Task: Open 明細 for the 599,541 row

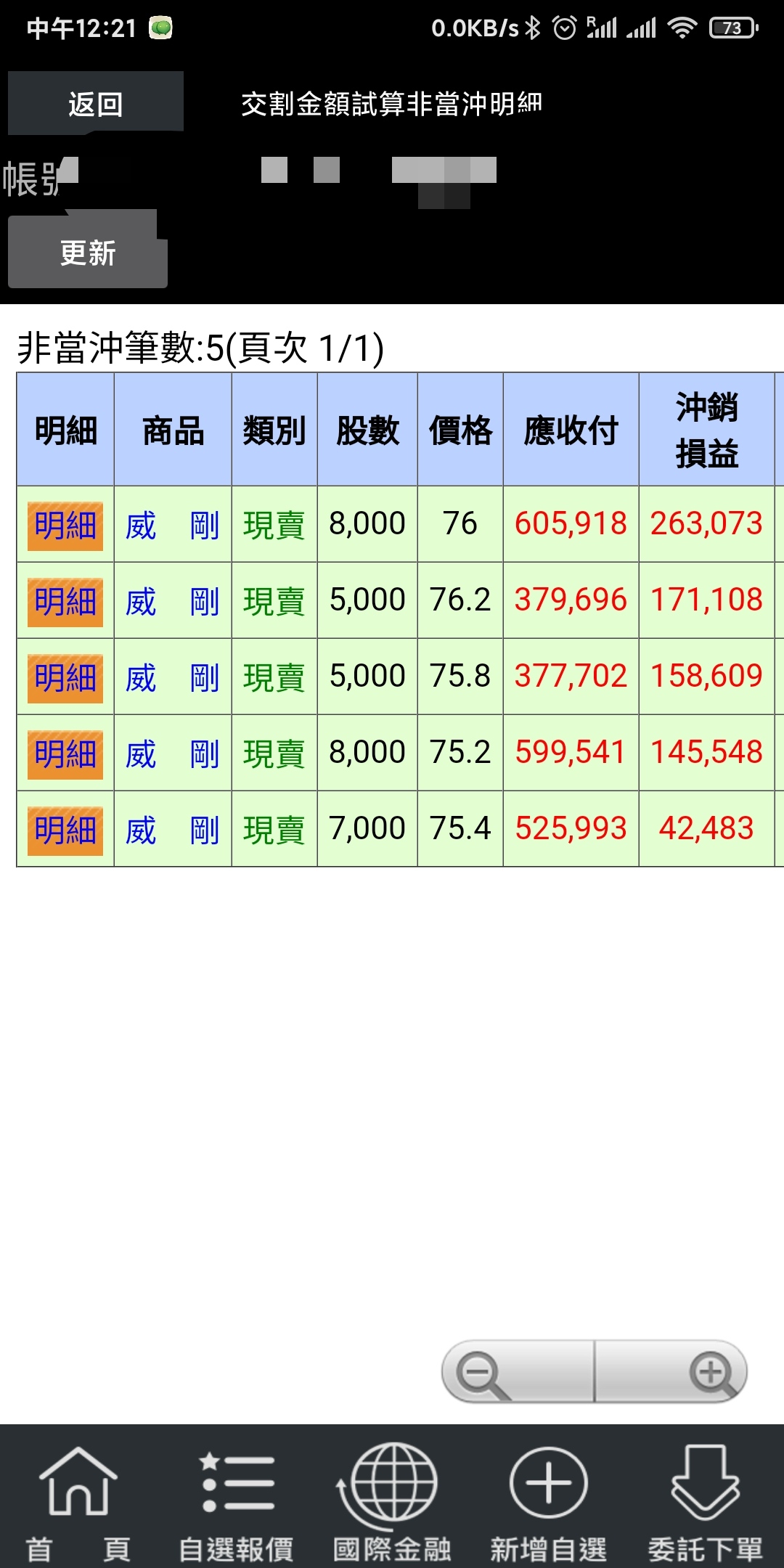Action: 65,754
